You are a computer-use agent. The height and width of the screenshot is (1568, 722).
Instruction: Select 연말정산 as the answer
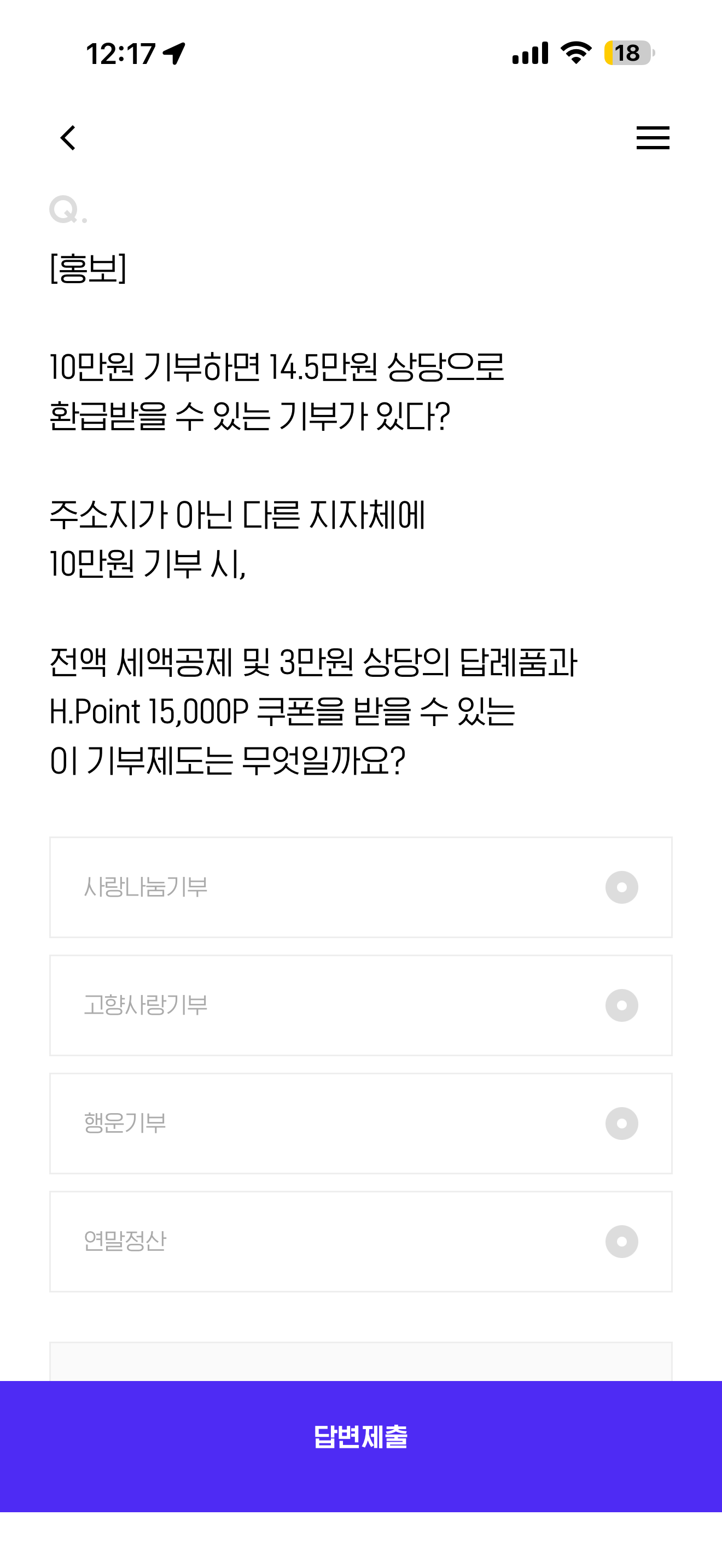point(360,1241)
